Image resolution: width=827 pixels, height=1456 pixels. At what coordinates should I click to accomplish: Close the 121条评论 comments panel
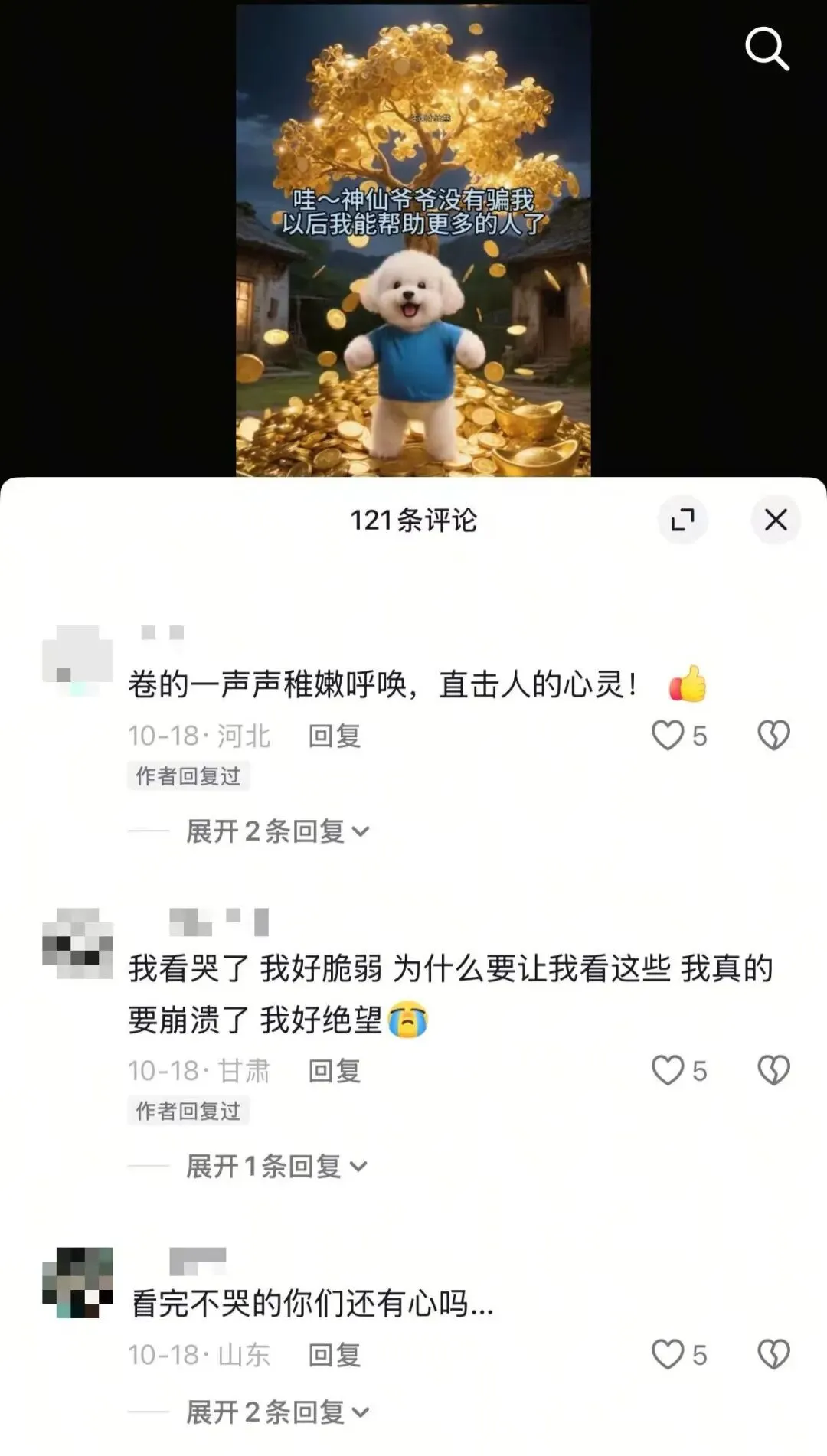(776, 520)
